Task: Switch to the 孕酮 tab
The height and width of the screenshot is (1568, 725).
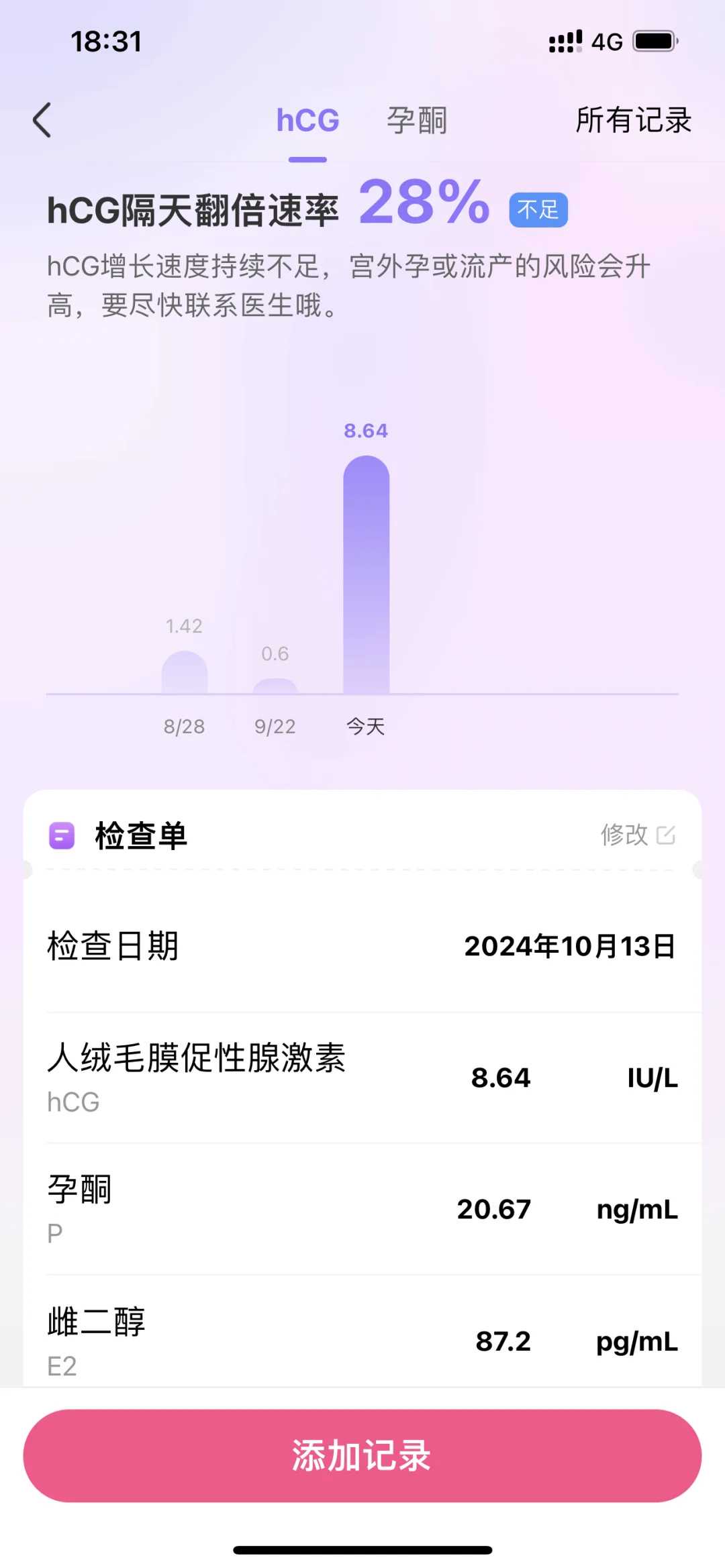Action: (x=418, y=121)
